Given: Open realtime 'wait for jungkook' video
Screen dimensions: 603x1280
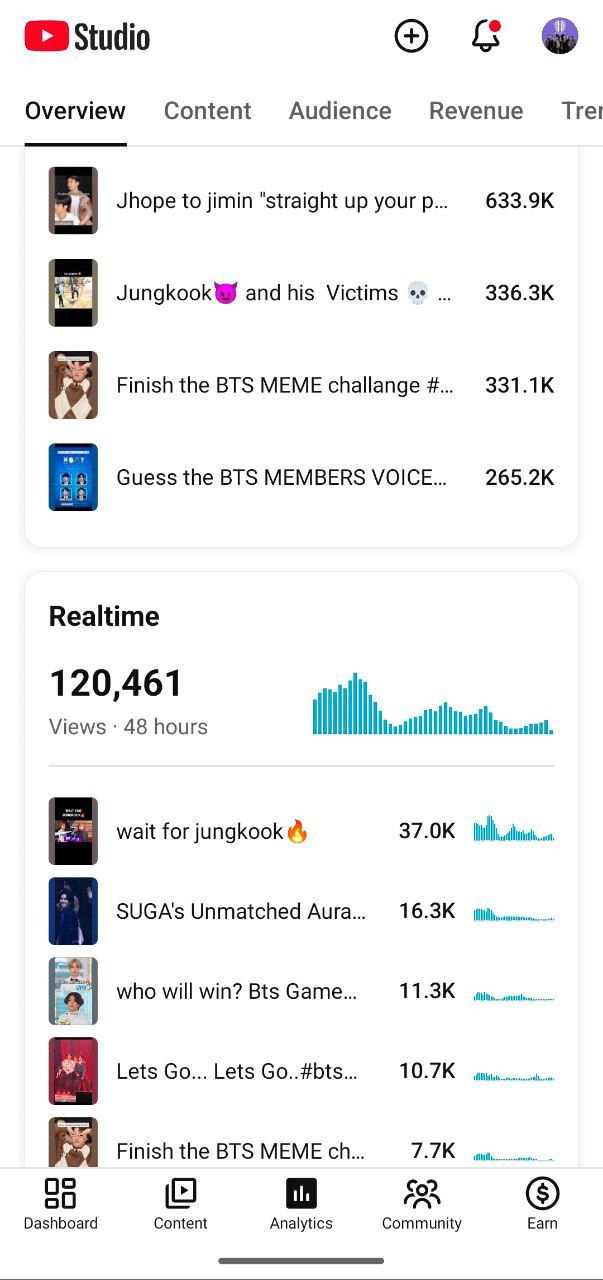Looking at the screenshot, I should click(301, 831).
